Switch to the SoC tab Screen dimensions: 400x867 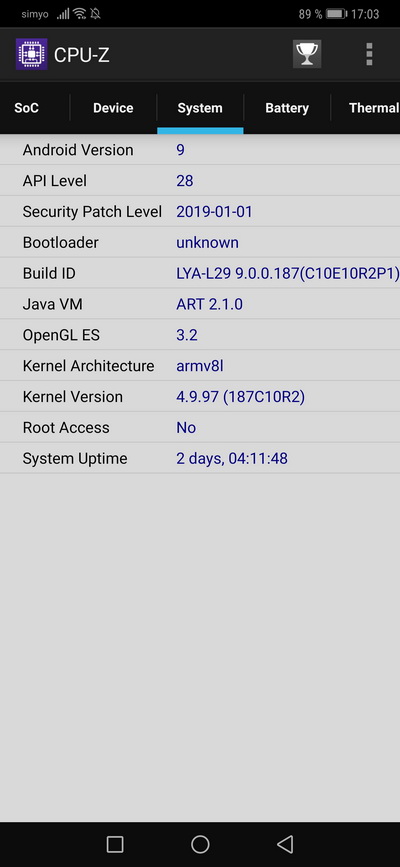click(x=27, y=108)
